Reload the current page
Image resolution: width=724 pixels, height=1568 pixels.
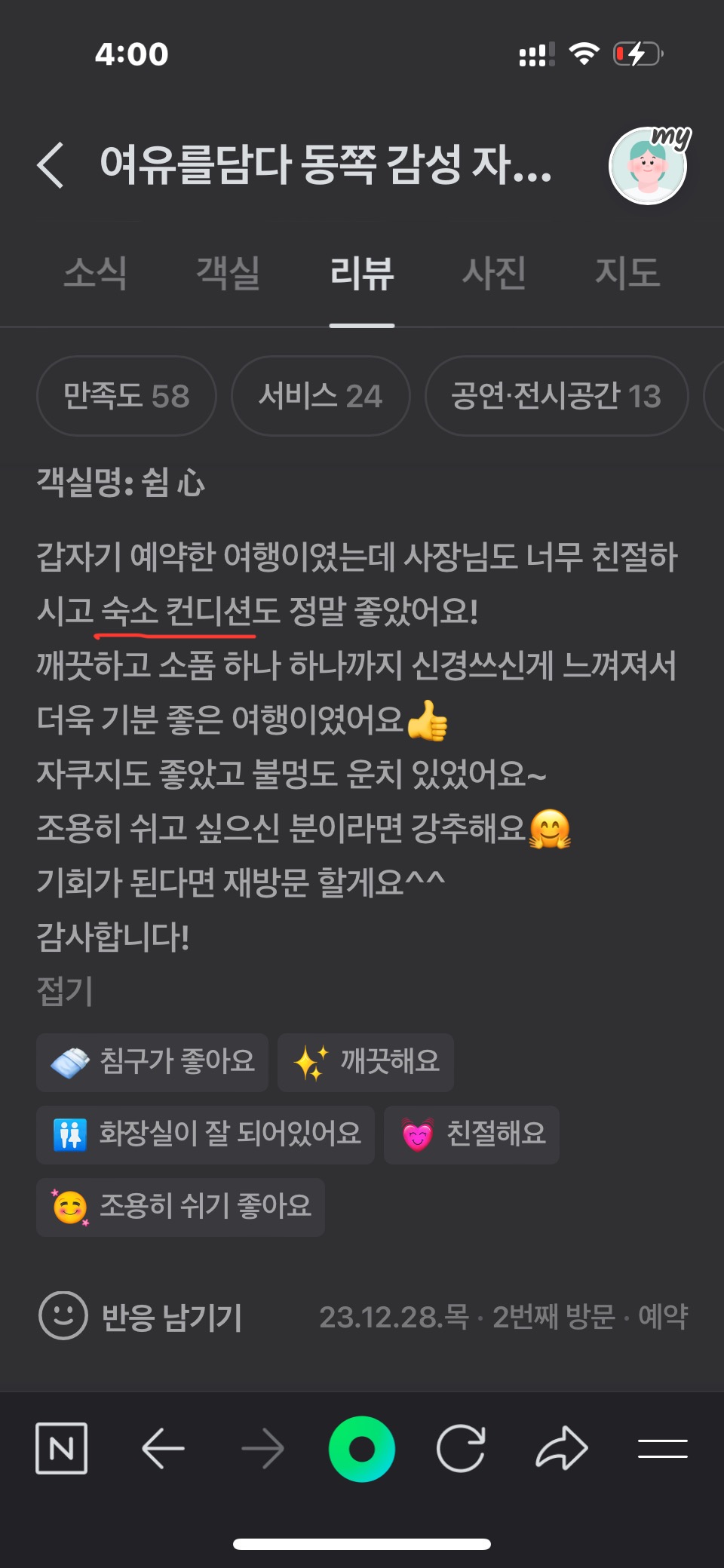[x=461, y=1448]
